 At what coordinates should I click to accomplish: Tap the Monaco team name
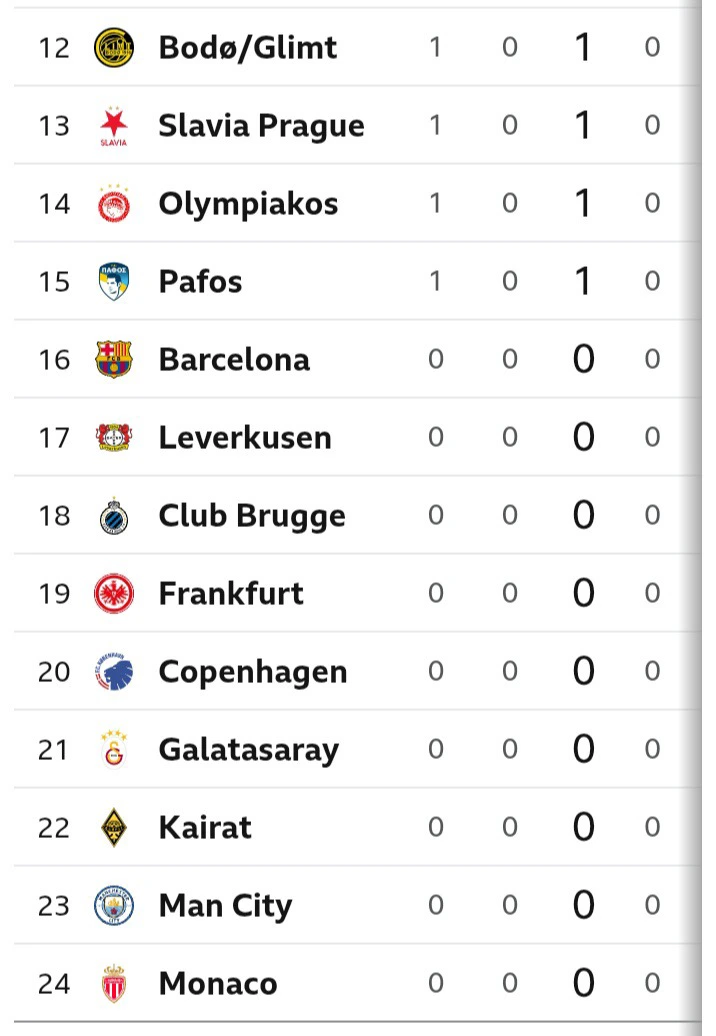point(217,983)
